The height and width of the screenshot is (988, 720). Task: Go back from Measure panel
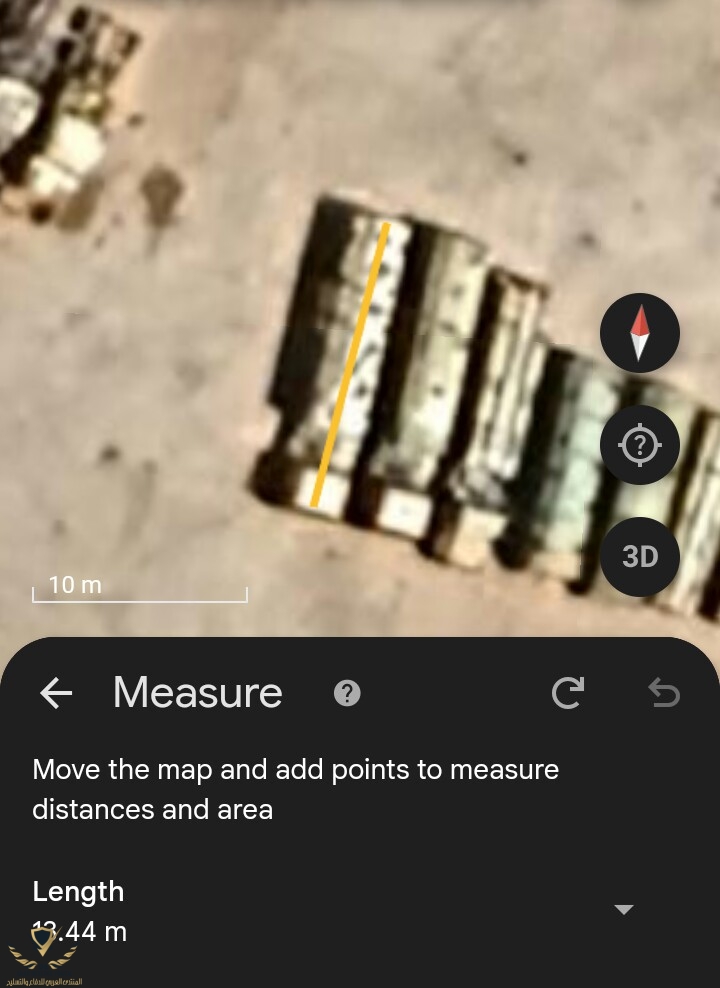tap(56, 693)
